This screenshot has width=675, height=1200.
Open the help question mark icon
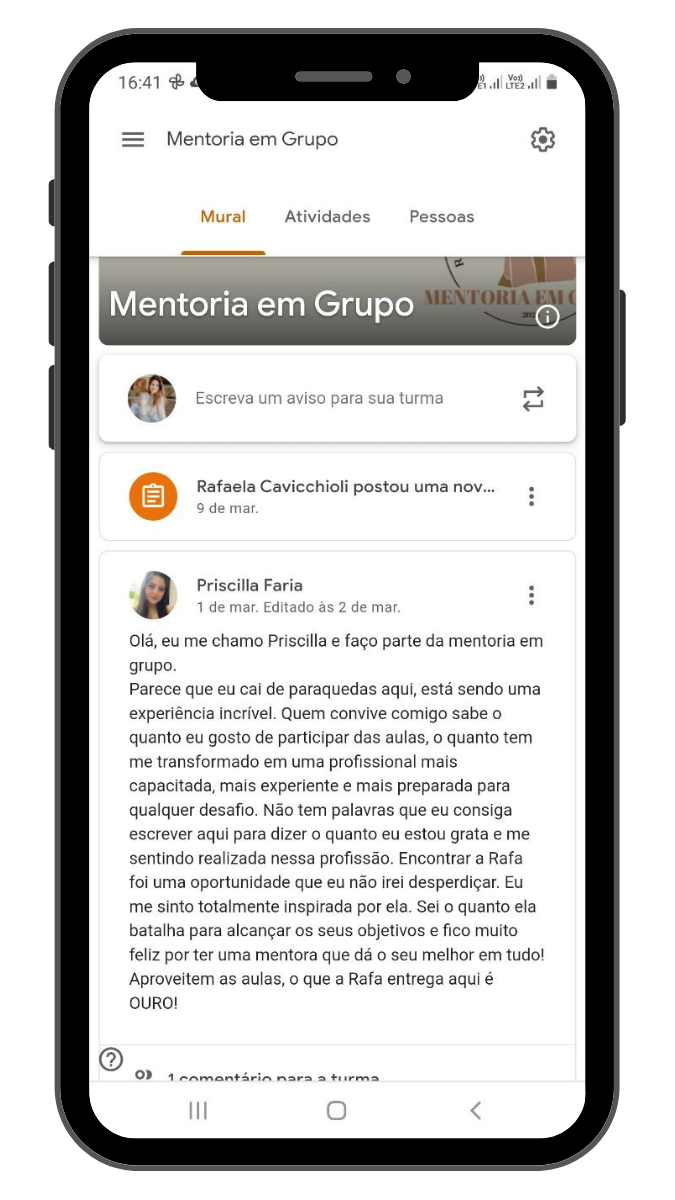coord(111,1059)
